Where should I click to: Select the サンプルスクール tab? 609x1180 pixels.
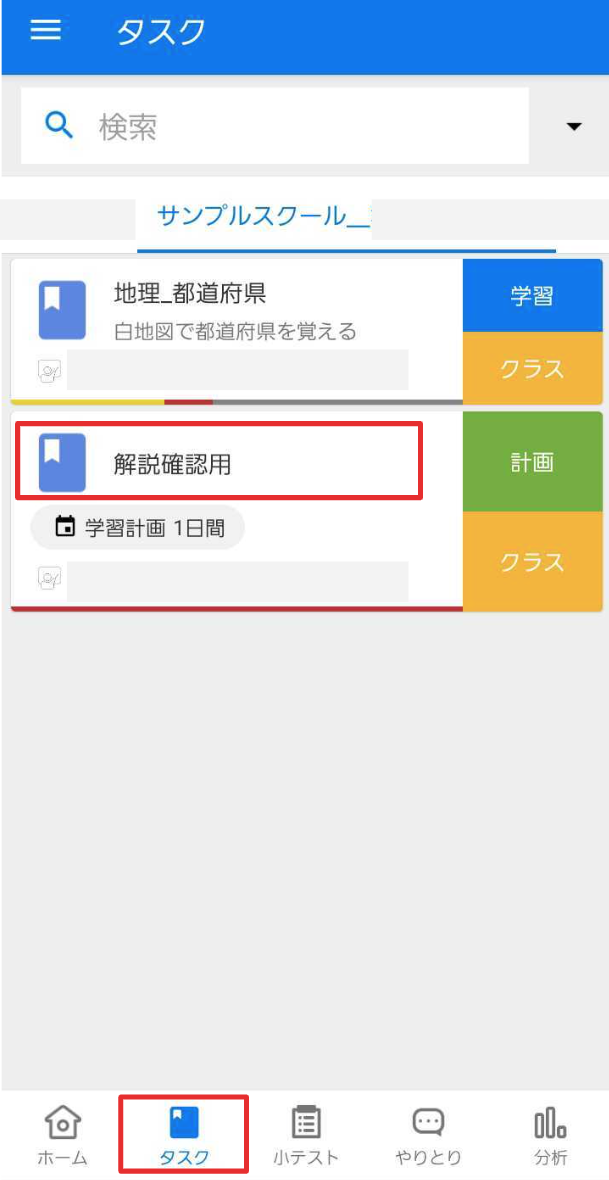pos(263,217)
